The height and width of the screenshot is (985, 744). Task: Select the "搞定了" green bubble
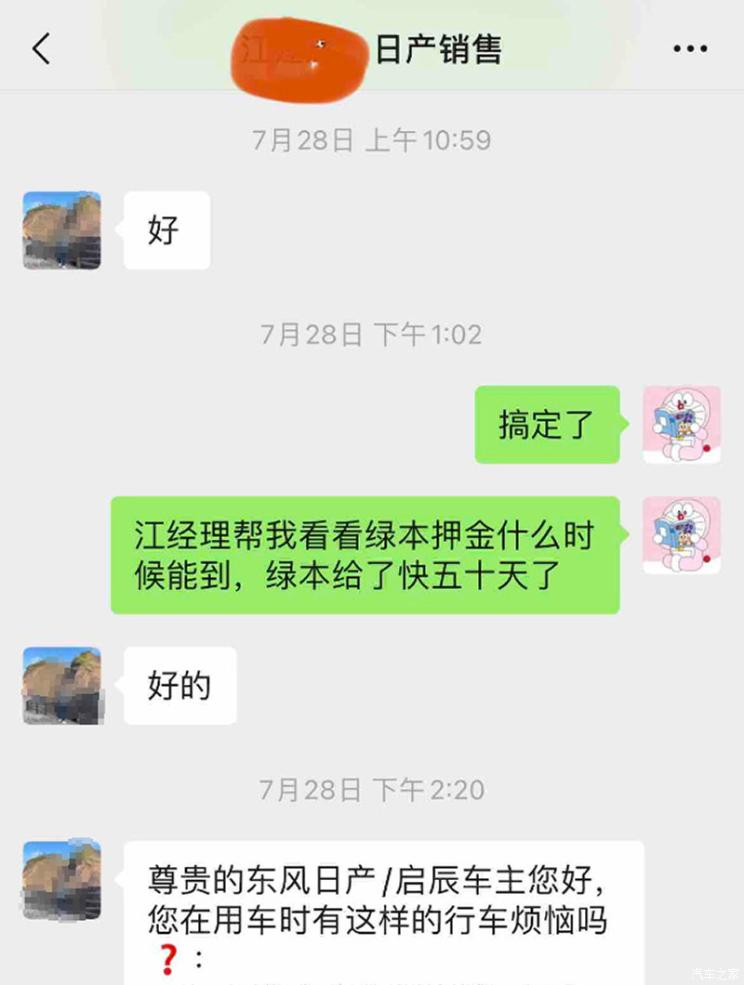(547, 423)
